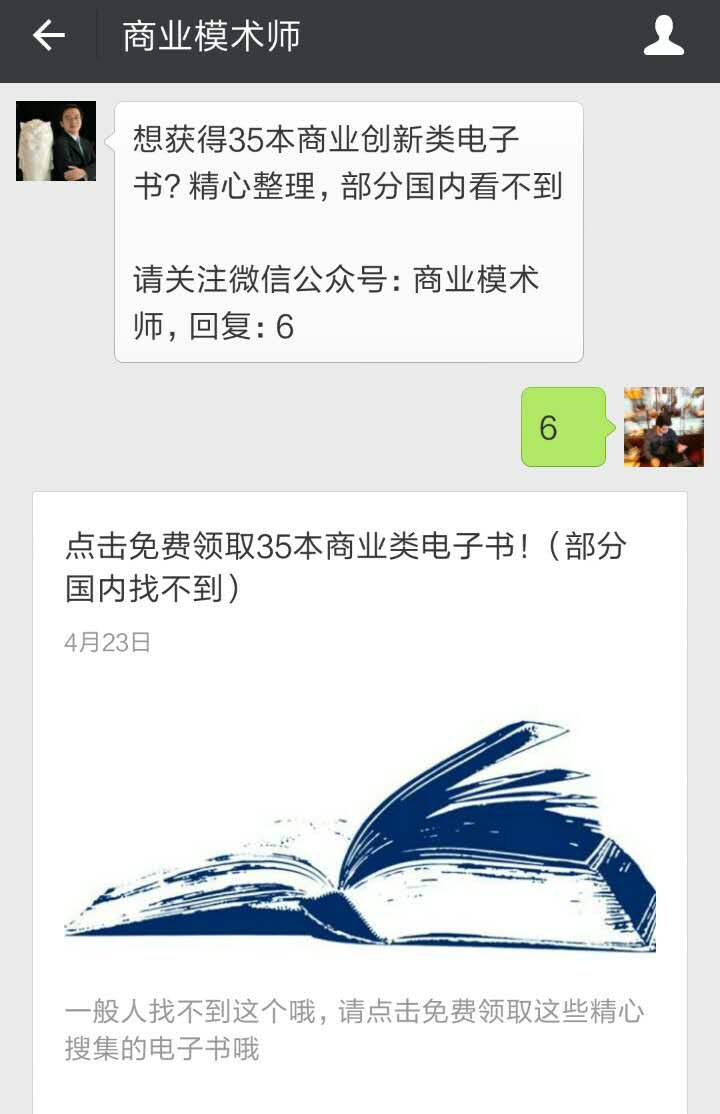The height and width of the screenshot is (1114, 720).
Task: Tap the green message bubble containing 6
Action: click(x=565, y=428)
